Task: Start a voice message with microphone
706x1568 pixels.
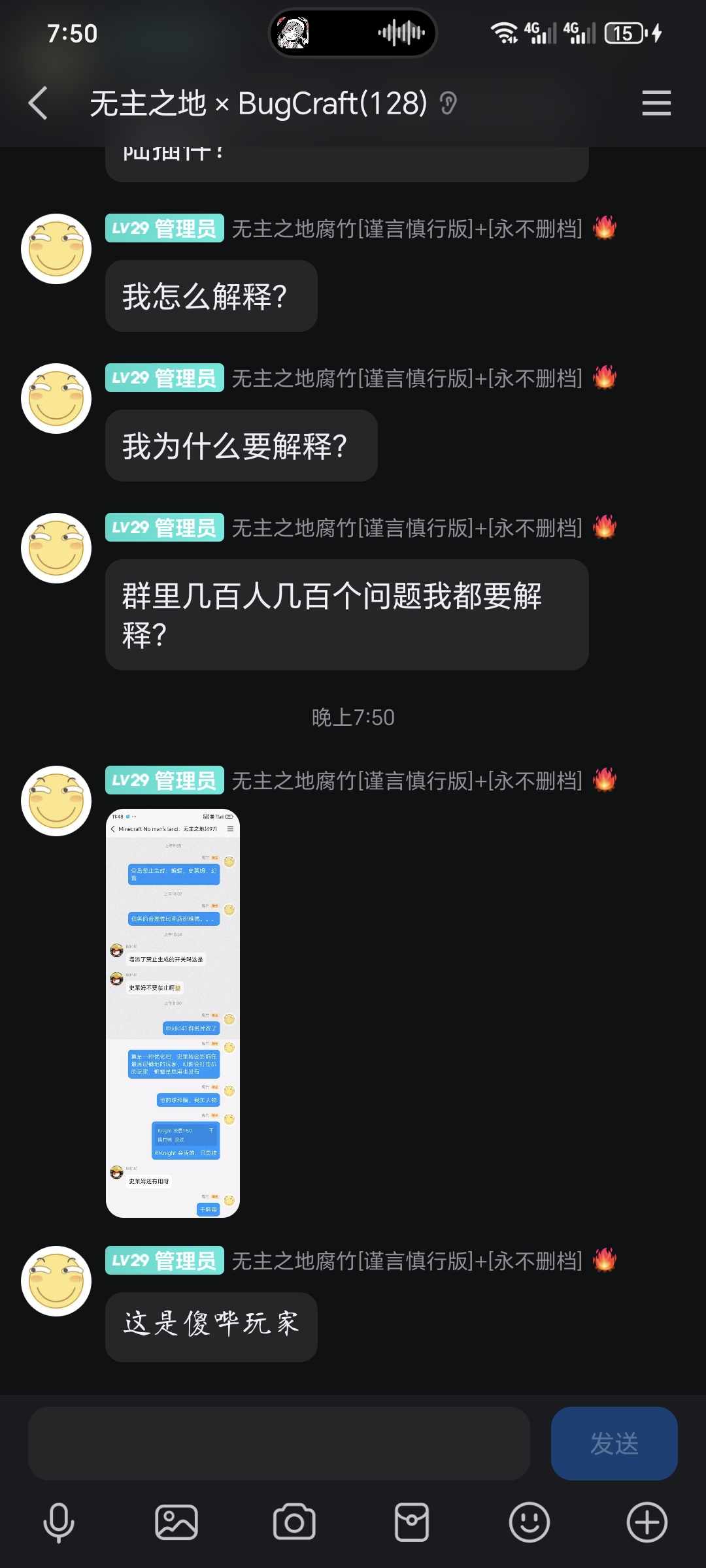Action: [x=59, y=1522]
